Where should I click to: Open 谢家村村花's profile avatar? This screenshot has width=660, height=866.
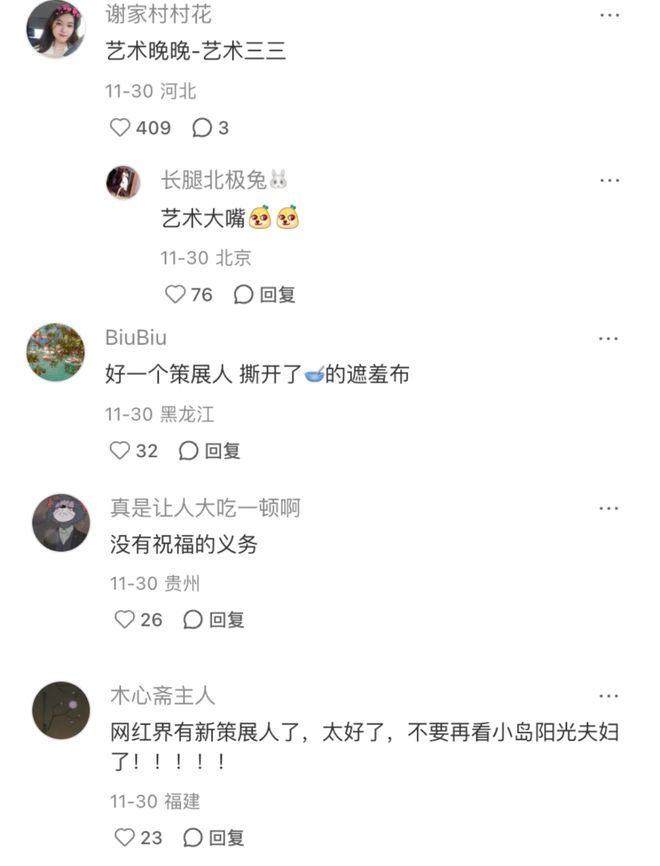click(55, 29)
